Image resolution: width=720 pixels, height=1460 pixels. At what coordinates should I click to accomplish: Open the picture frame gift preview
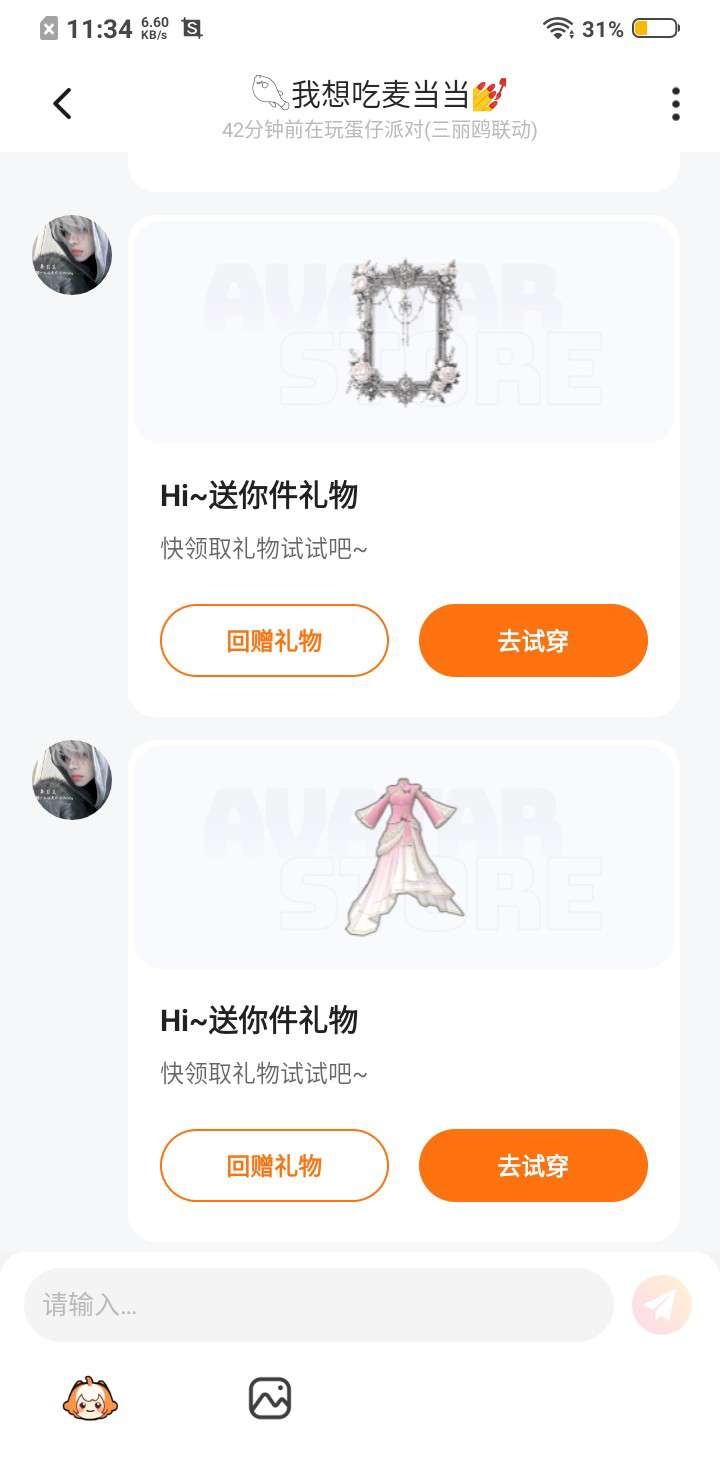tap(403, 332)
